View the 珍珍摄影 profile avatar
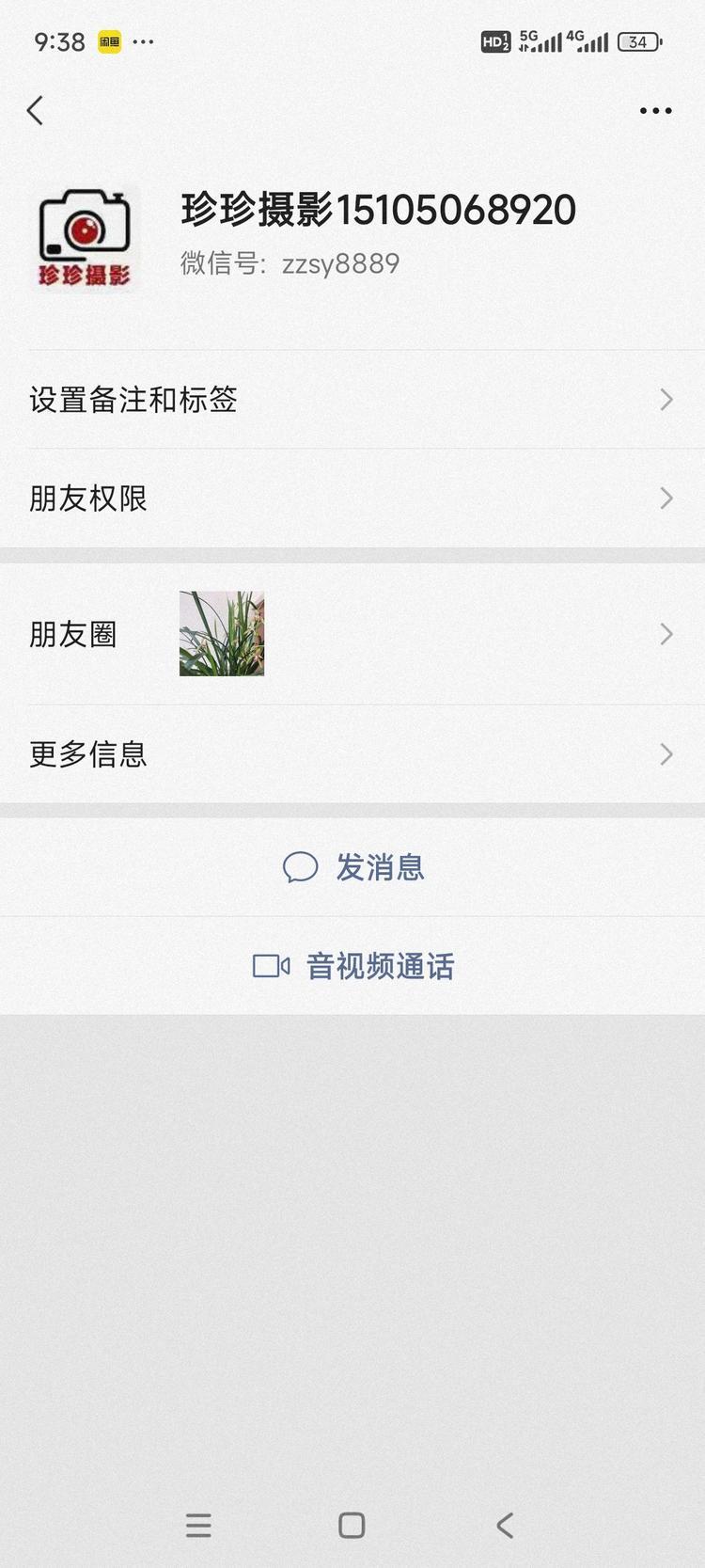Viewport: 705px width, 1568px height. [x=85, y=239]
